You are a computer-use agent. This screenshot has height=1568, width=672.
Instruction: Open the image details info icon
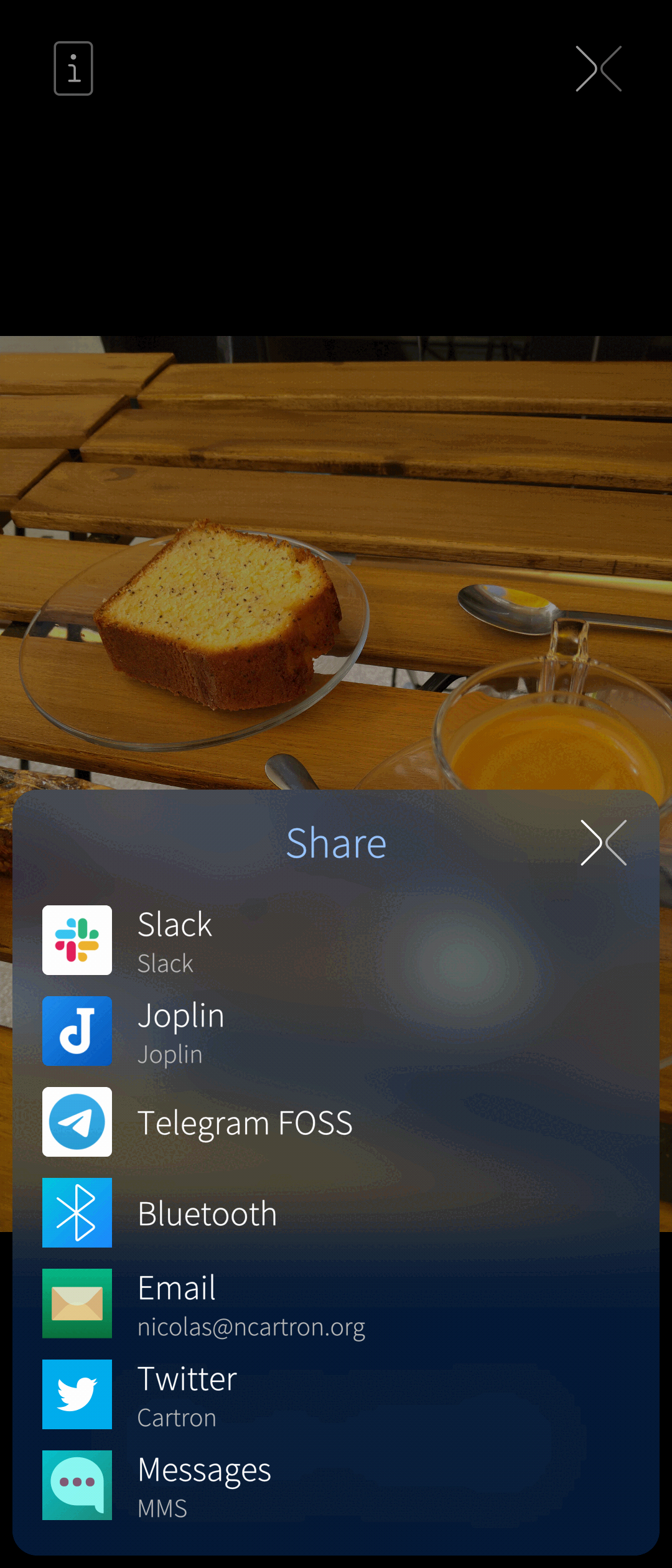pyautogui.click(x=73, y=68)
